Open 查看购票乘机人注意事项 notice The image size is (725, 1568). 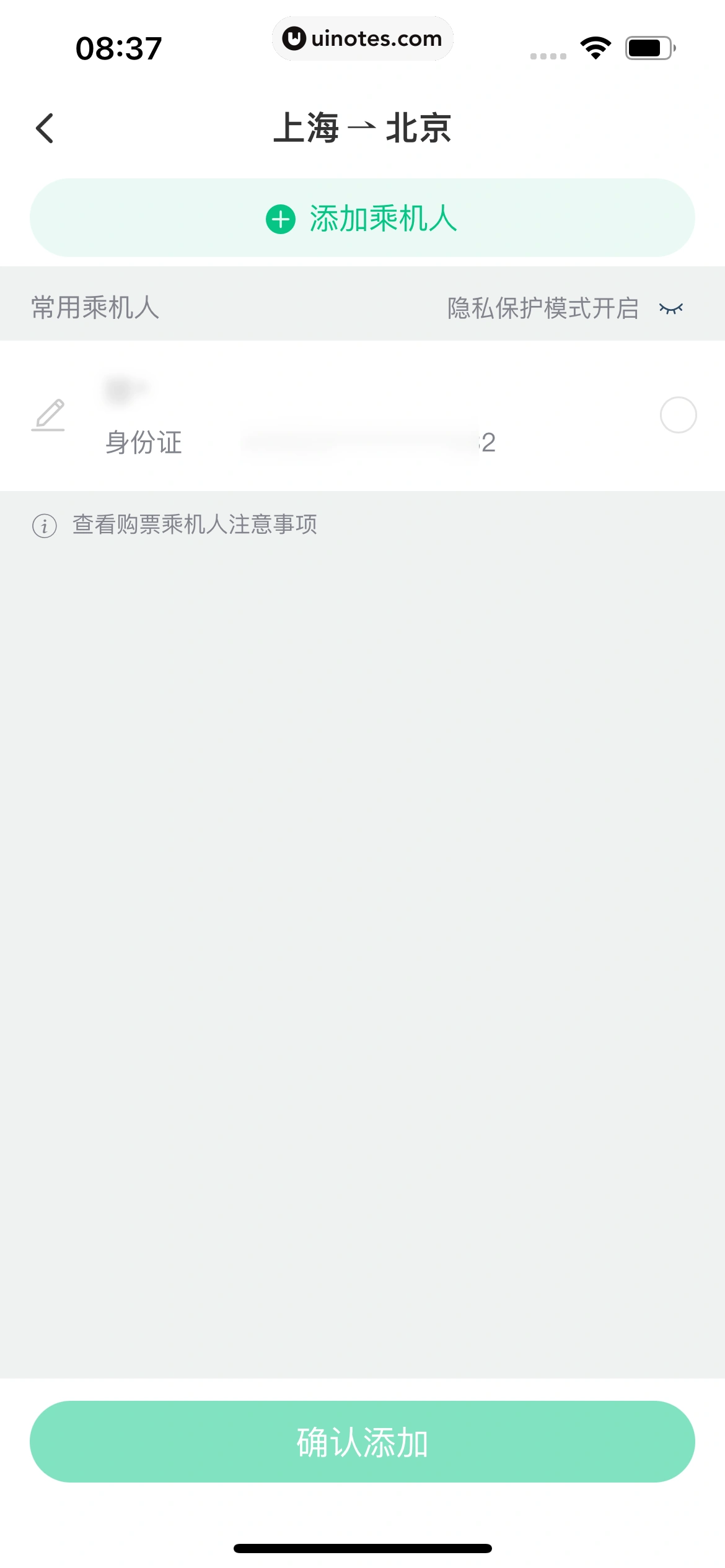click(194, 525)
